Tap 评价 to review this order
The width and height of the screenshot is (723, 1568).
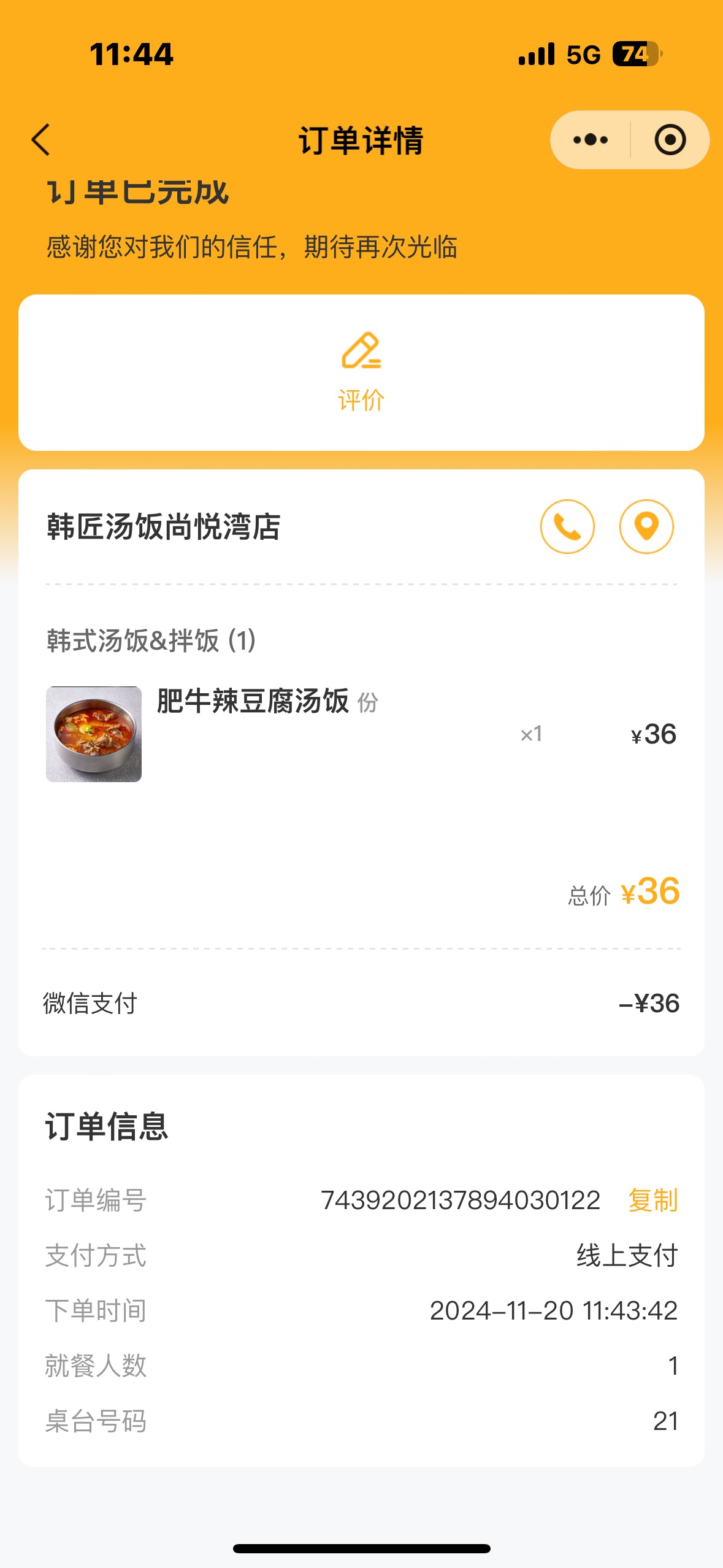click(361, 372)
